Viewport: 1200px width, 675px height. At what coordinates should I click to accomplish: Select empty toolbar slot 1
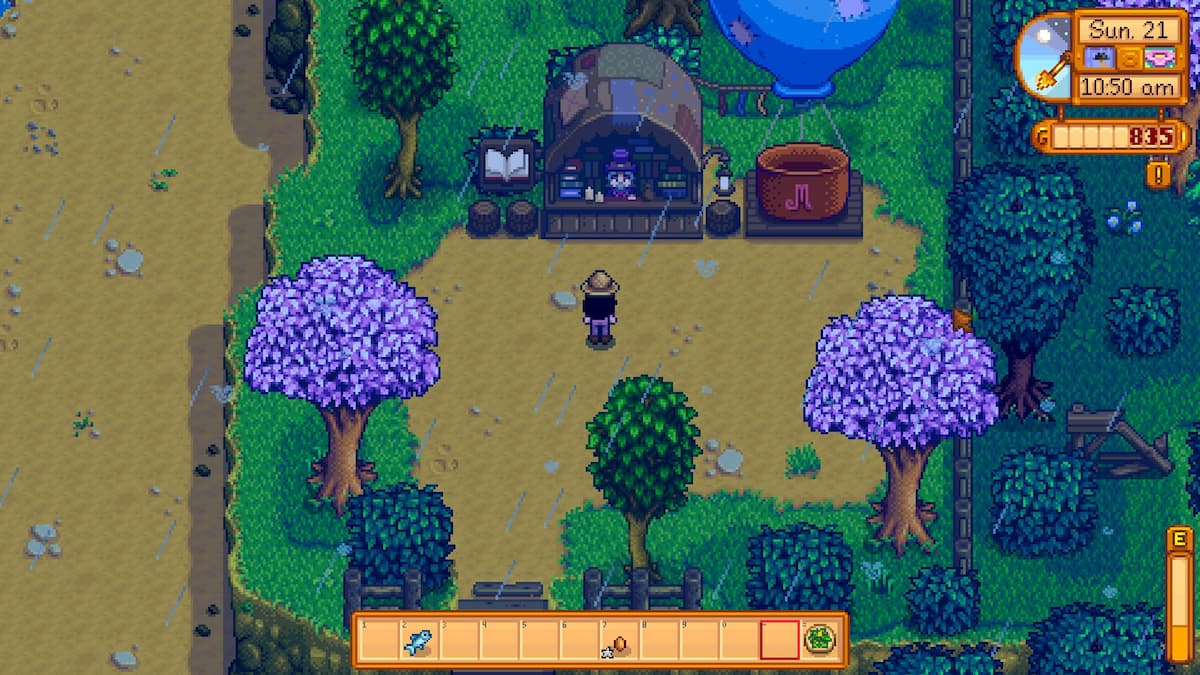point(379,641)
